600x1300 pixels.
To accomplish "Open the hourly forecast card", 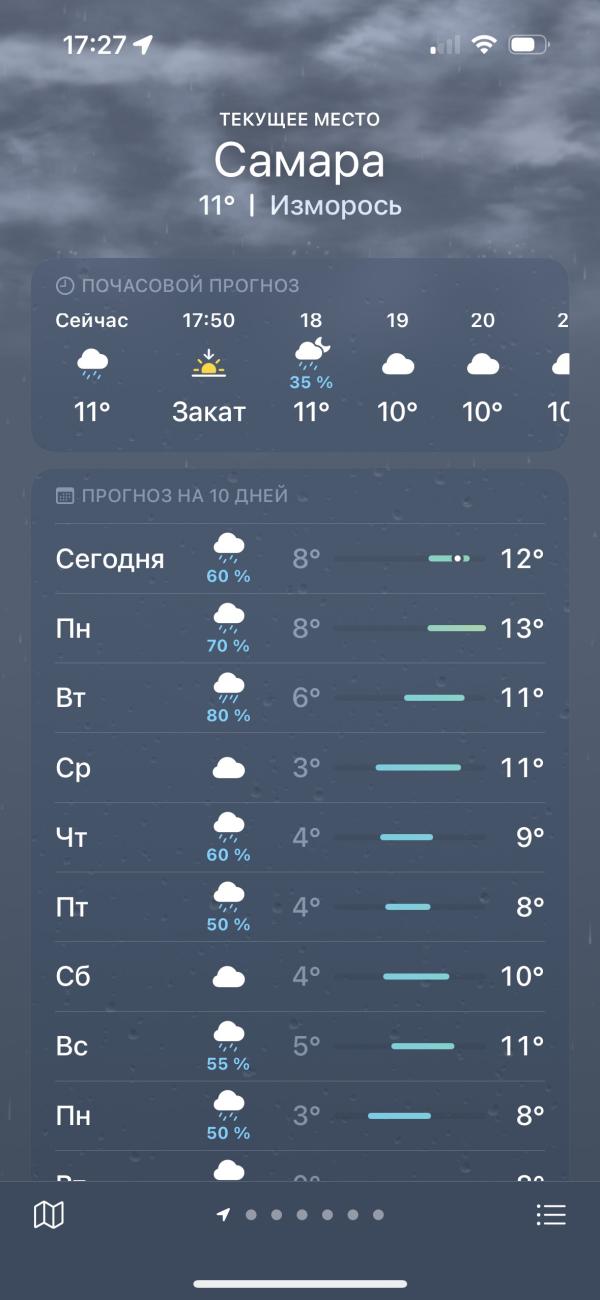I will pyautogui.click(x=300, y=355).
